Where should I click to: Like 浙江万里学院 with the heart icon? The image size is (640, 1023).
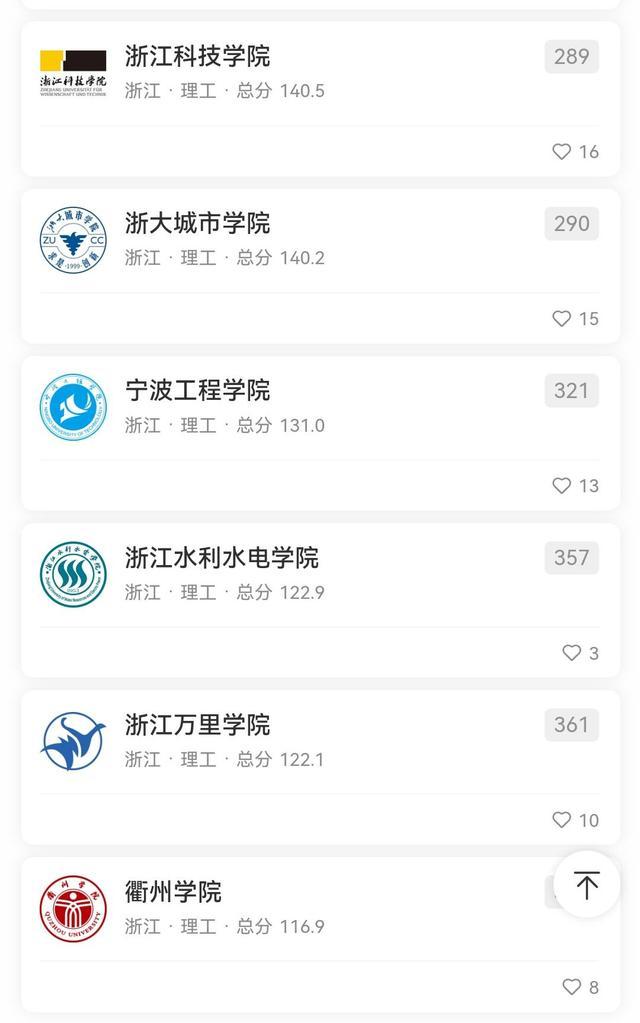562,820
